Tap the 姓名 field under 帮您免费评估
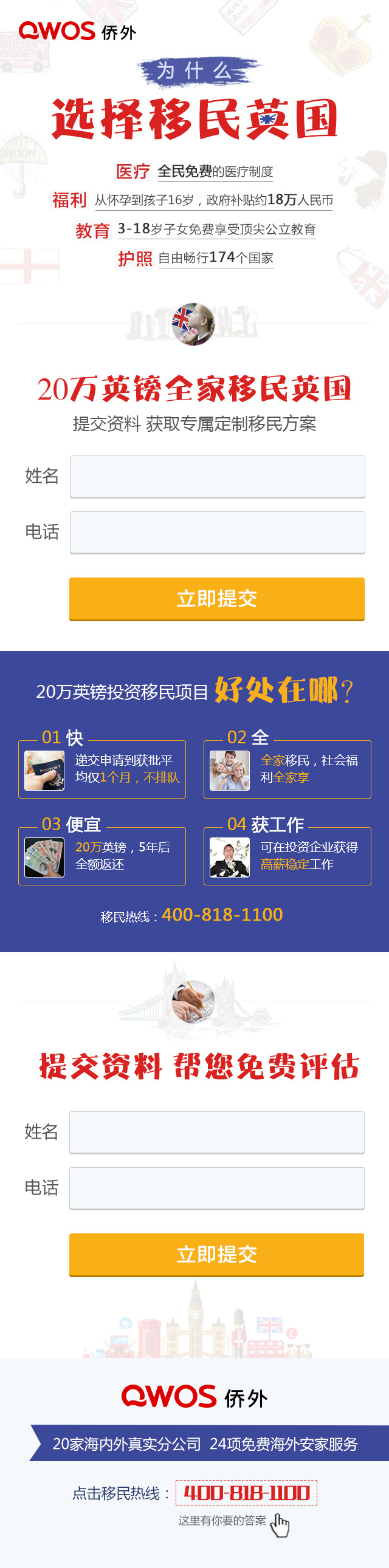The width and height of the screenshot is (389, 1568). [217, 1132]
